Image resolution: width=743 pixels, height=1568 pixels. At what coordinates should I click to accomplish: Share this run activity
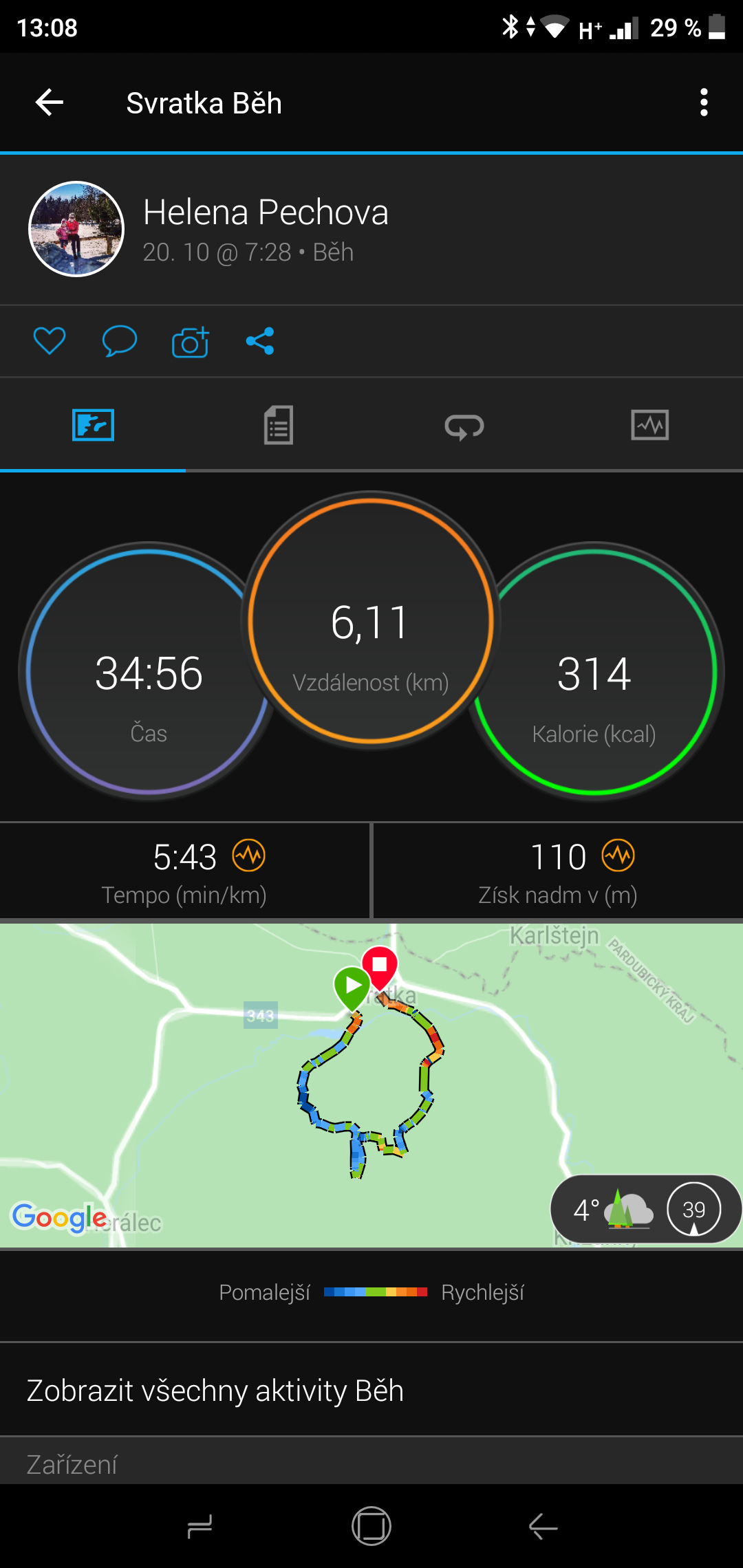pyautogui.click(x=260, y=341)
